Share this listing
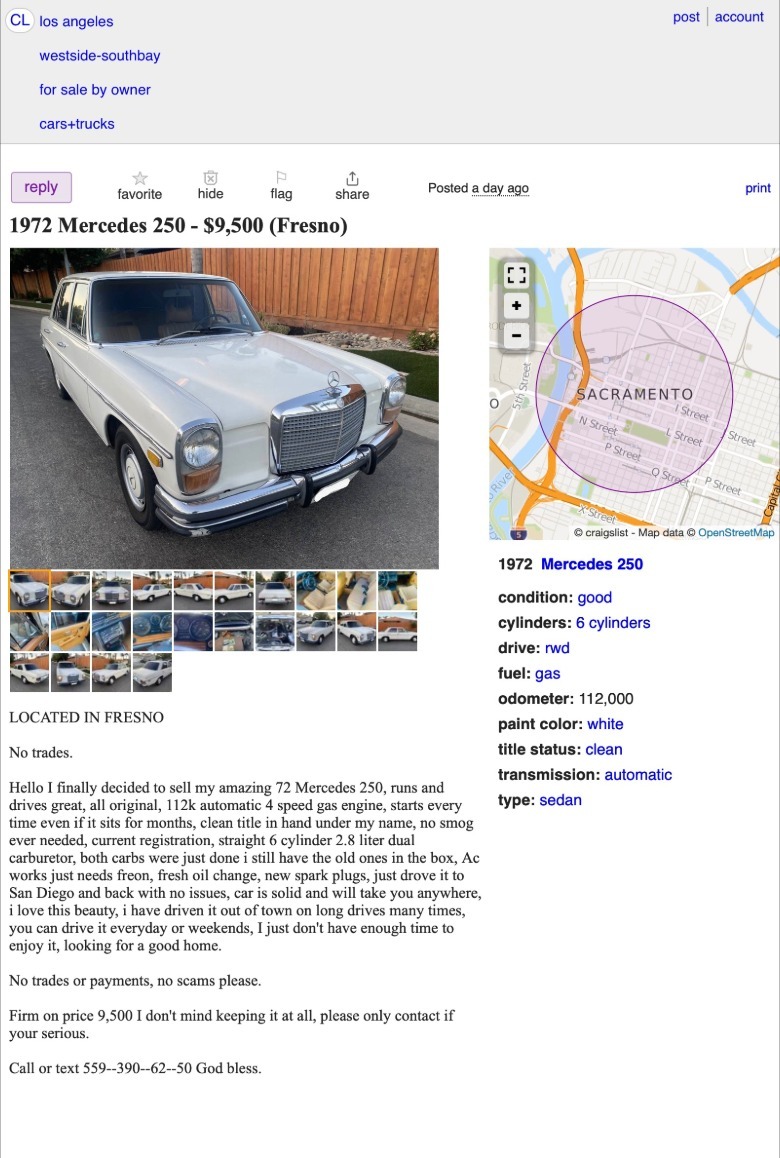Viewport: 780px width, 1158px height. coord(352,185)
